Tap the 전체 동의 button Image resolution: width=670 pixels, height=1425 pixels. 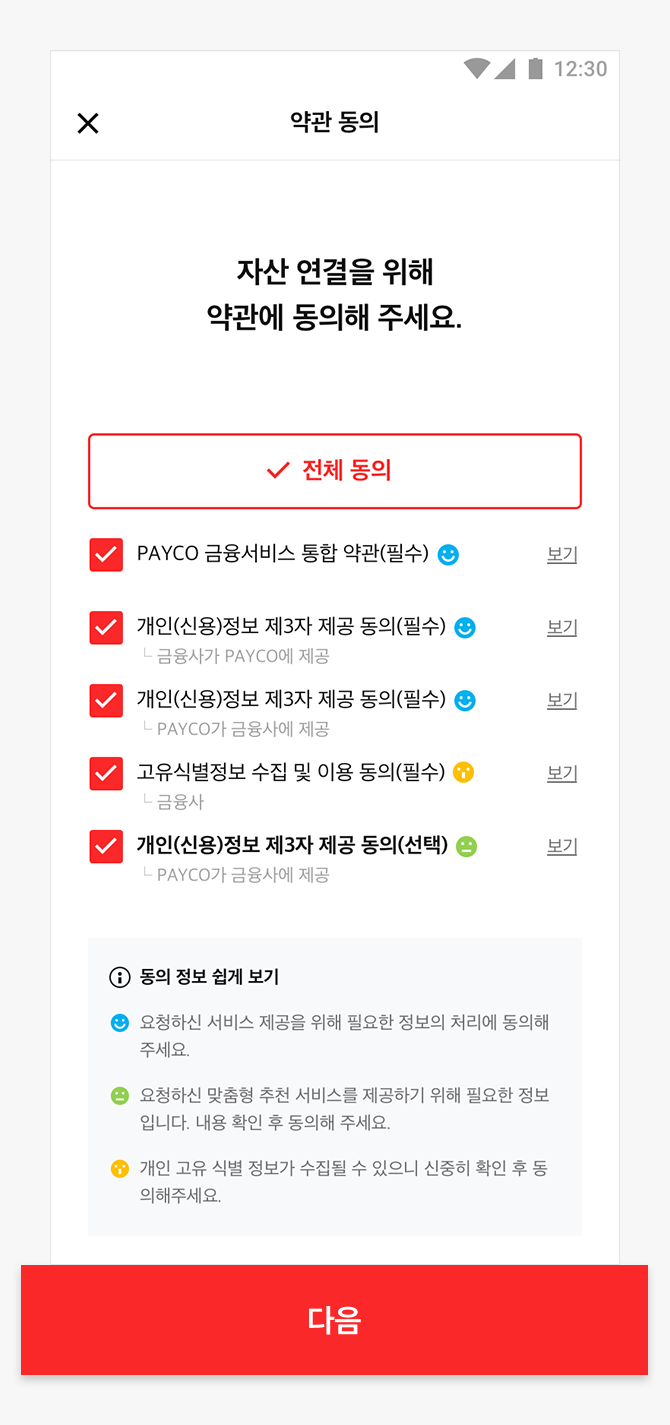tap(335, 471)
